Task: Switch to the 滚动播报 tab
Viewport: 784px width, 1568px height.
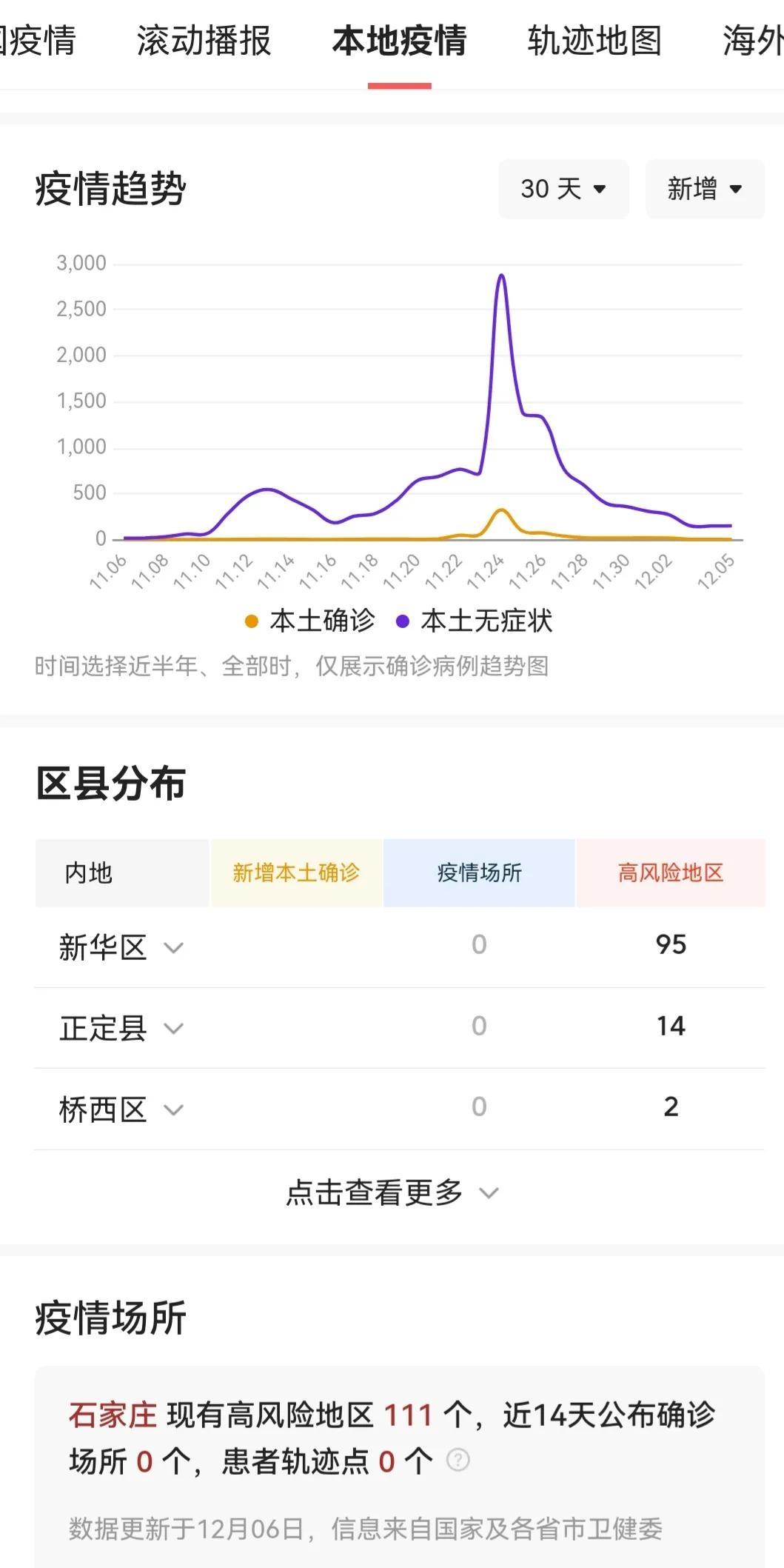Action: (204, 41)
